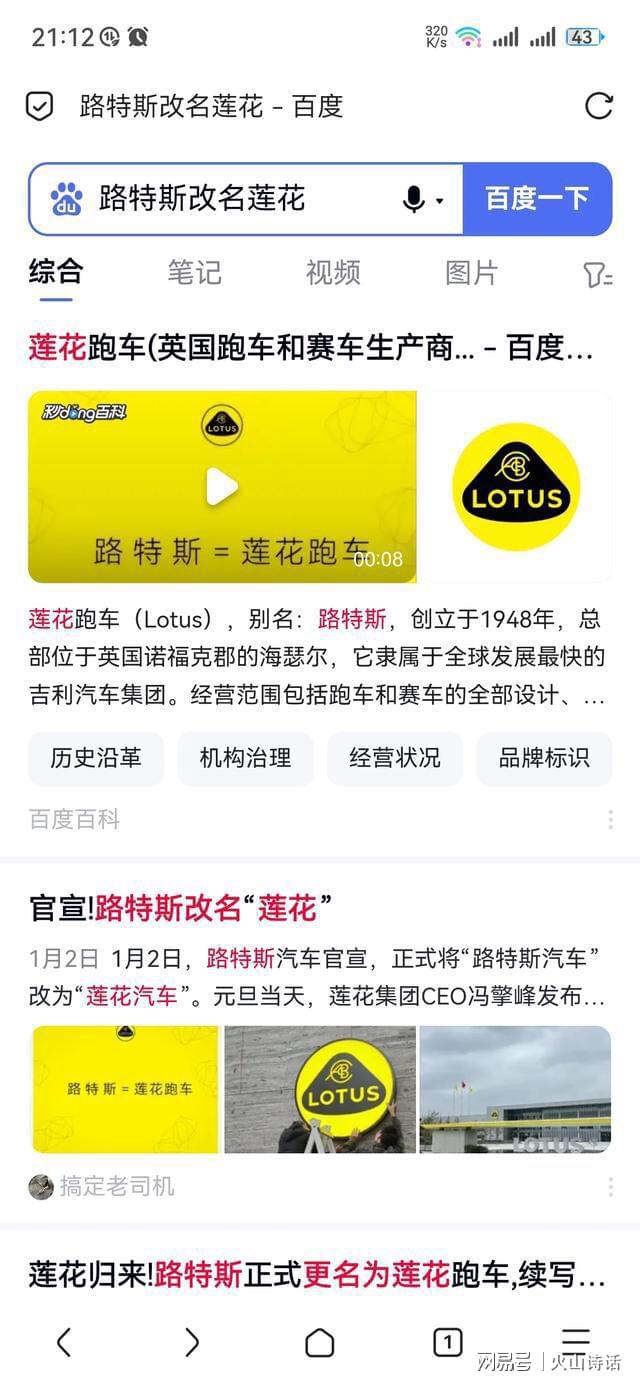This screenshot has height=1382, width=640.
Task: Select the 经营状况 chip
Action: pos(394,758)
